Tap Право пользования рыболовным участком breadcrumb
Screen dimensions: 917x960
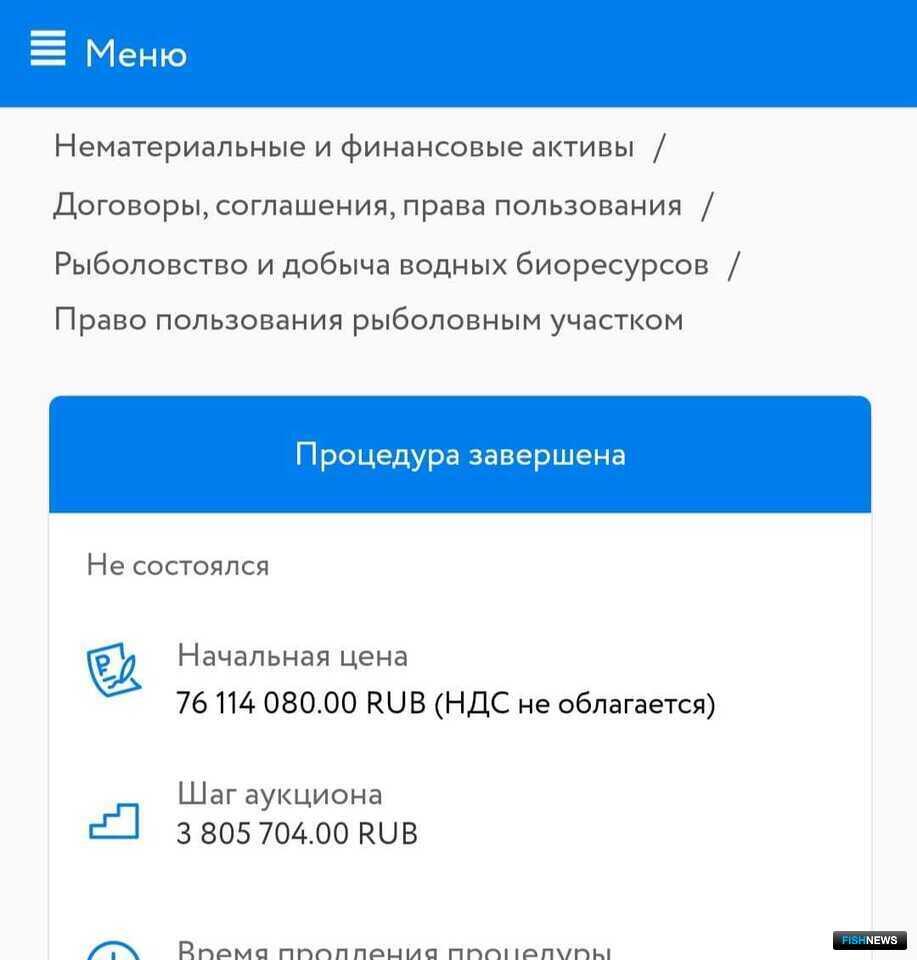[368, 321]
